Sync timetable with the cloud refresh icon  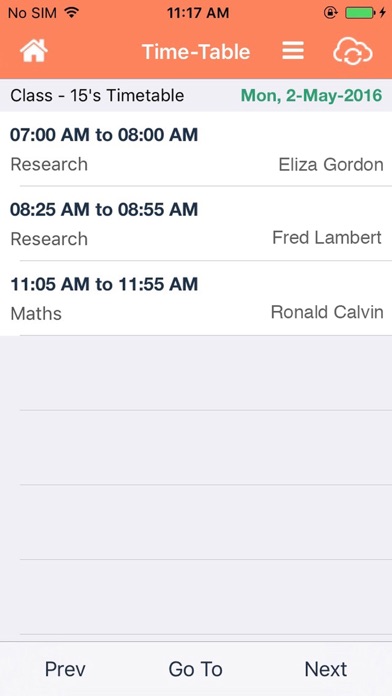[353, 51]
